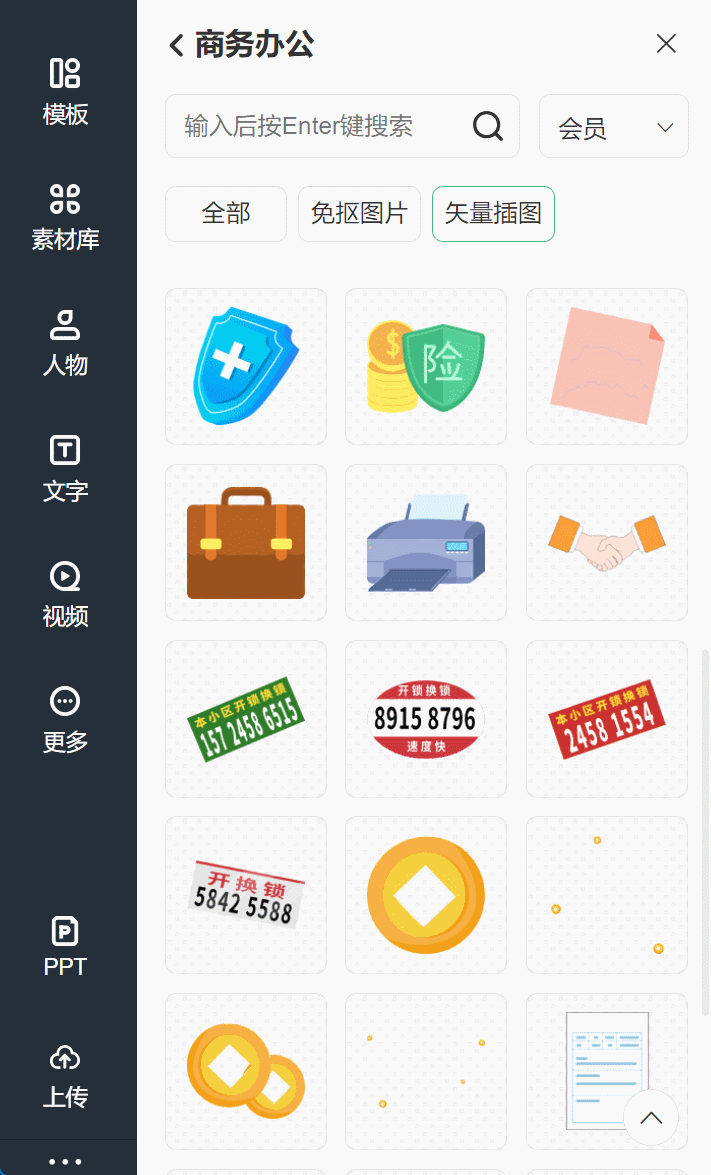
Task: Go back from 商务办公 category
Action: click(177, 45)
